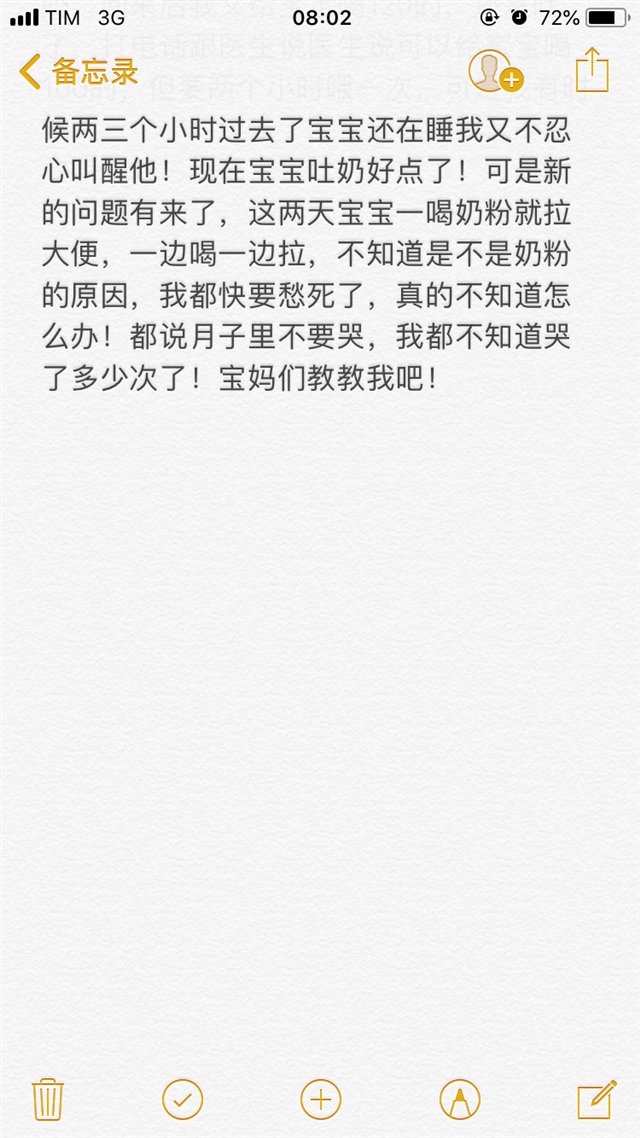Add people to this note
The image size is (640, 1138).
pos(496,71)
